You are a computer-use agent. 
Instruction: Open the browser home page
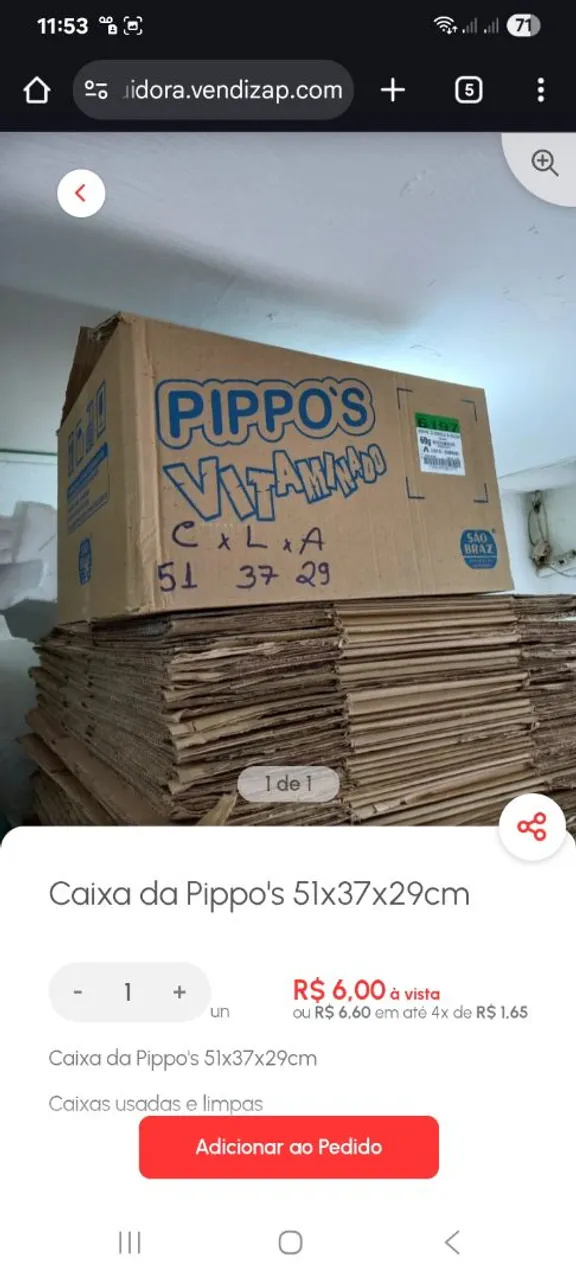36,91
